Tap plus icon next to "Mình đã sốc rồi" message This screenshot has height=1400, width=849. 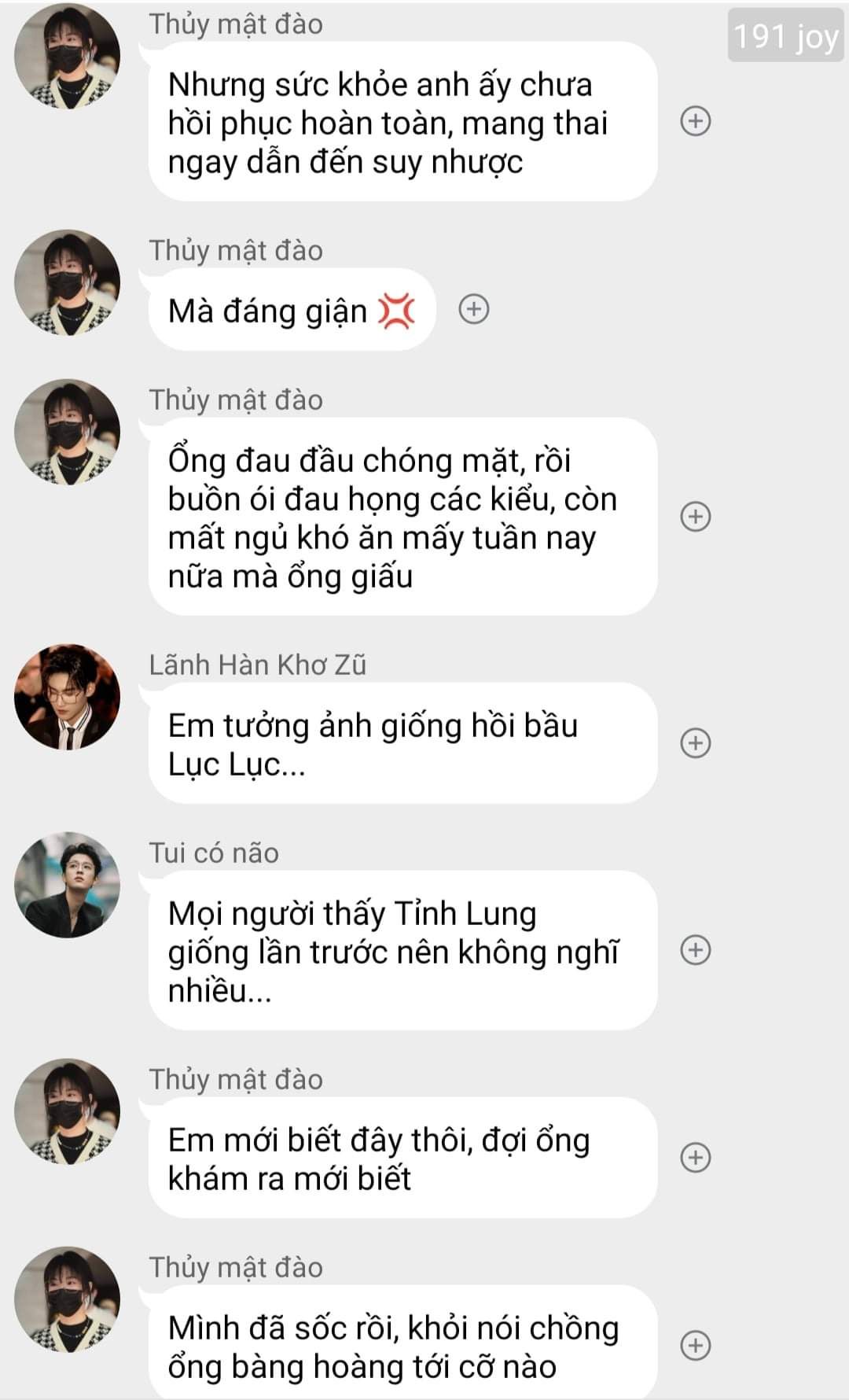pyautogui.click(x=695, y=1345)
